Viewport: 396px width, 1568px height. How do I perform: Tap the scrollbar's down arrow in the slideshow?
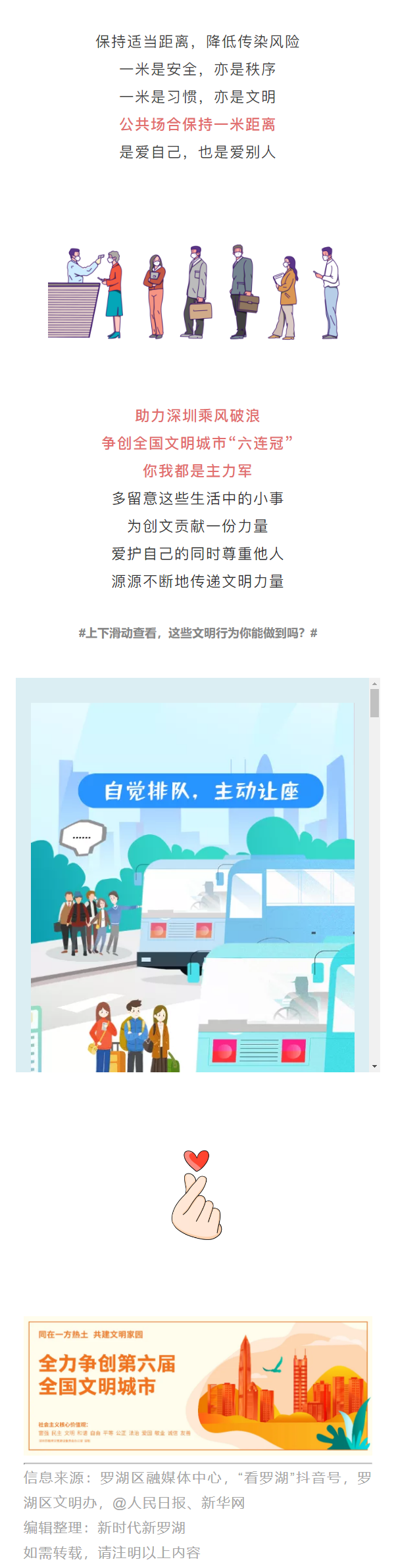click(374, 1066)
